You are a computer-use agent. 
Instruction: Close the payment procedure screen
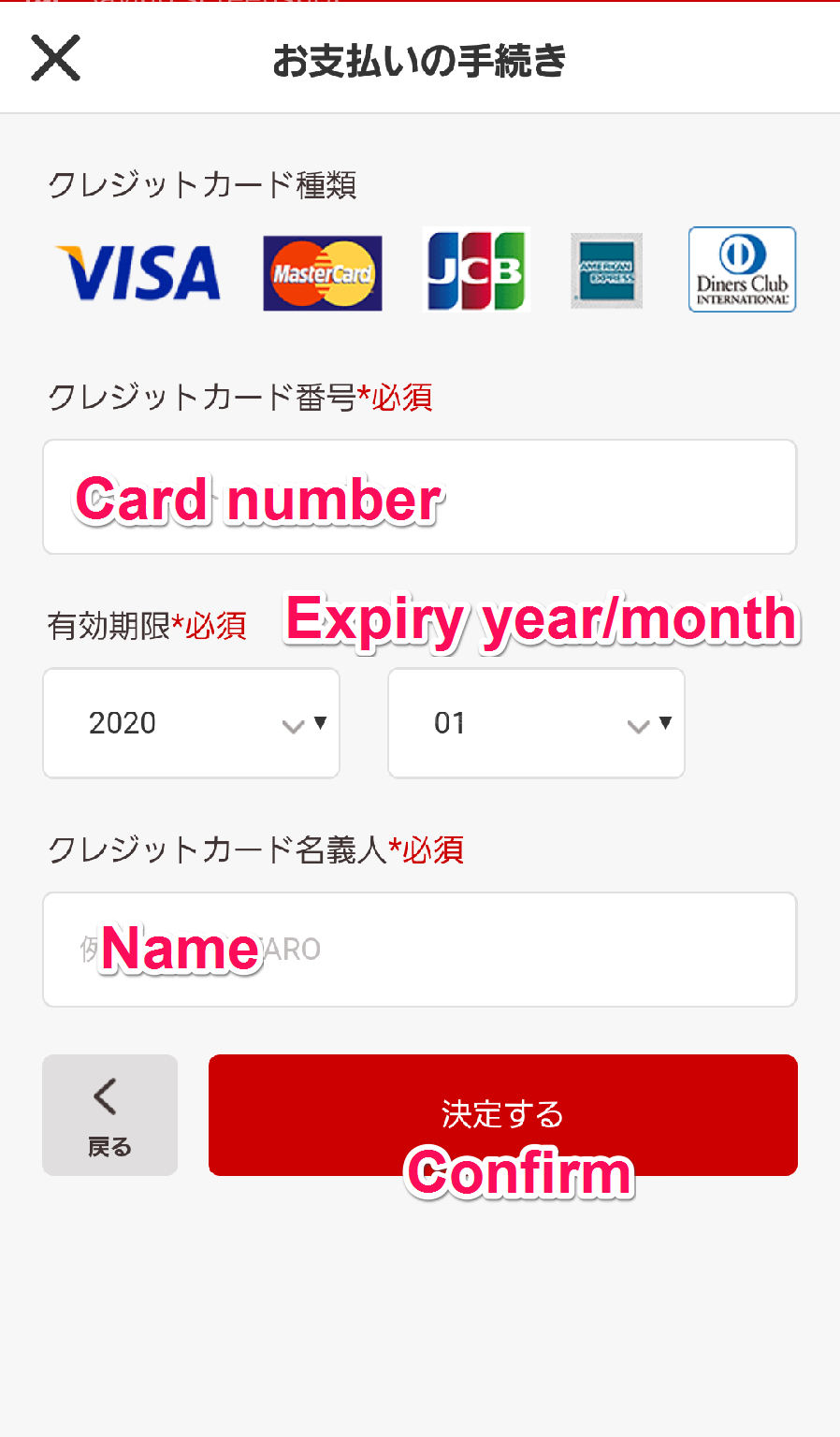point(56,58)
